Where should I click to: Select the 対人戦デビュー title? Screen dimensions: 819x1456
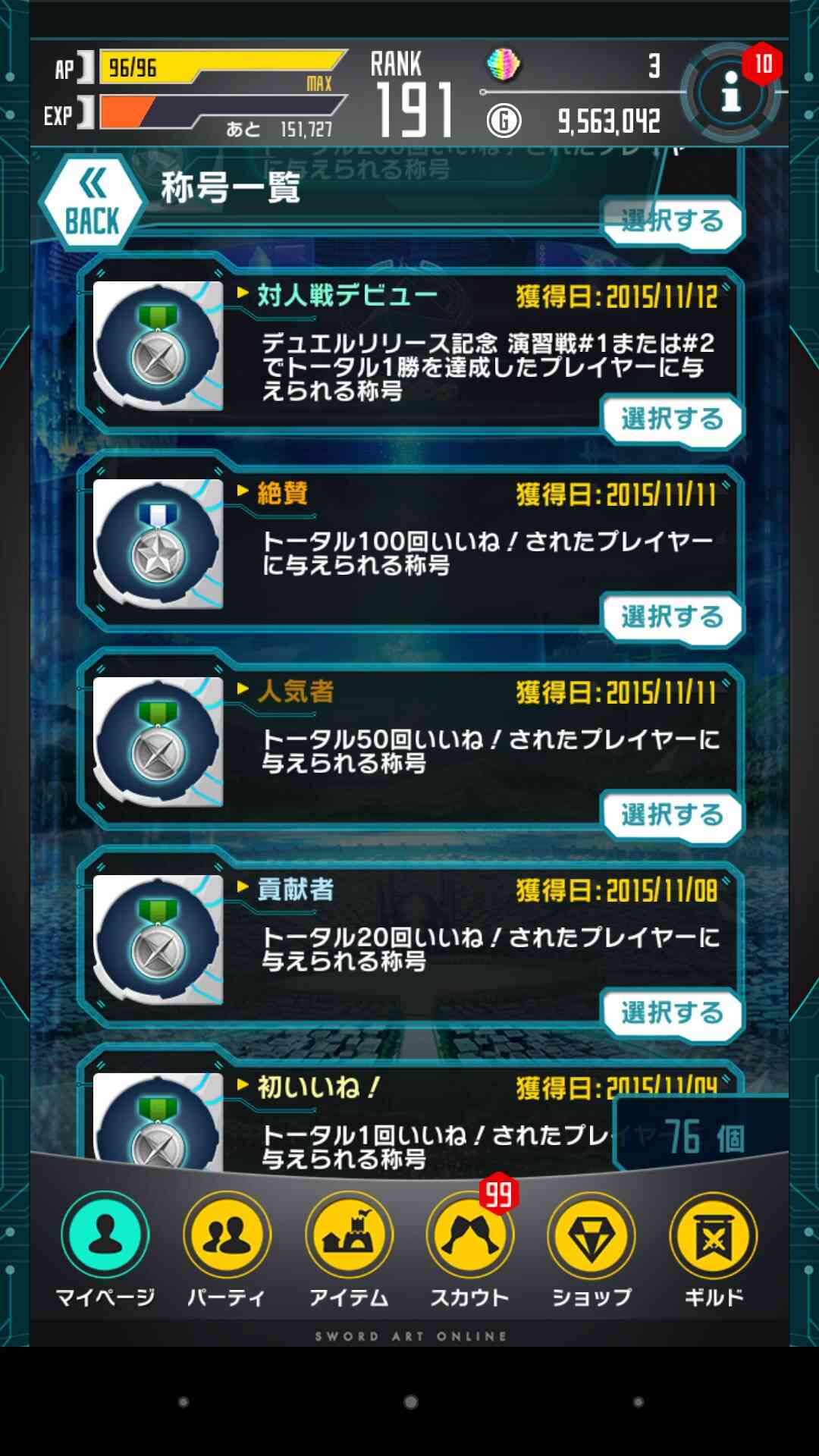click(x=672, y=419)
